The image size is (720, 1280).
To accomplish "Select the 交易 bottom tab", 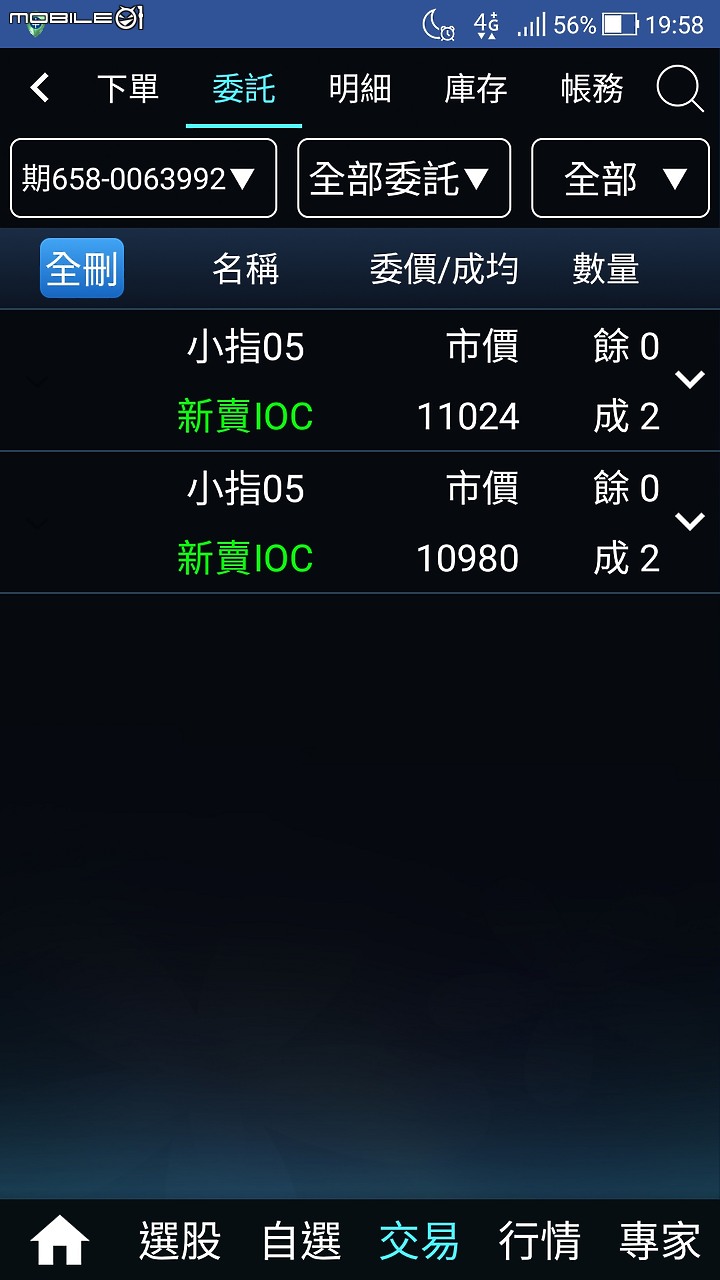I will tap(419, 1242).
